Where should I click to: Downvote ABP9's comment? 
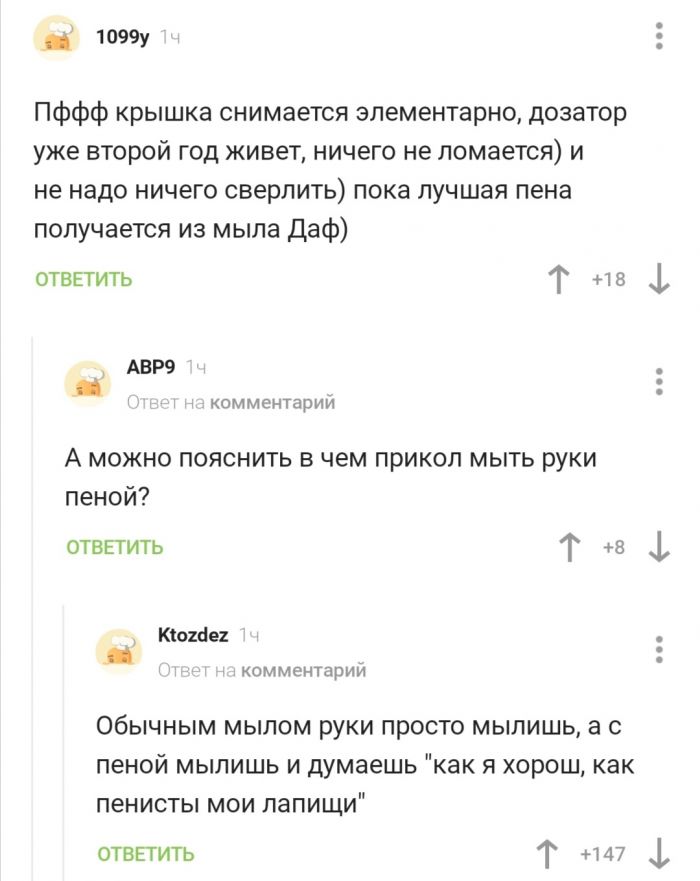(658, 547)
